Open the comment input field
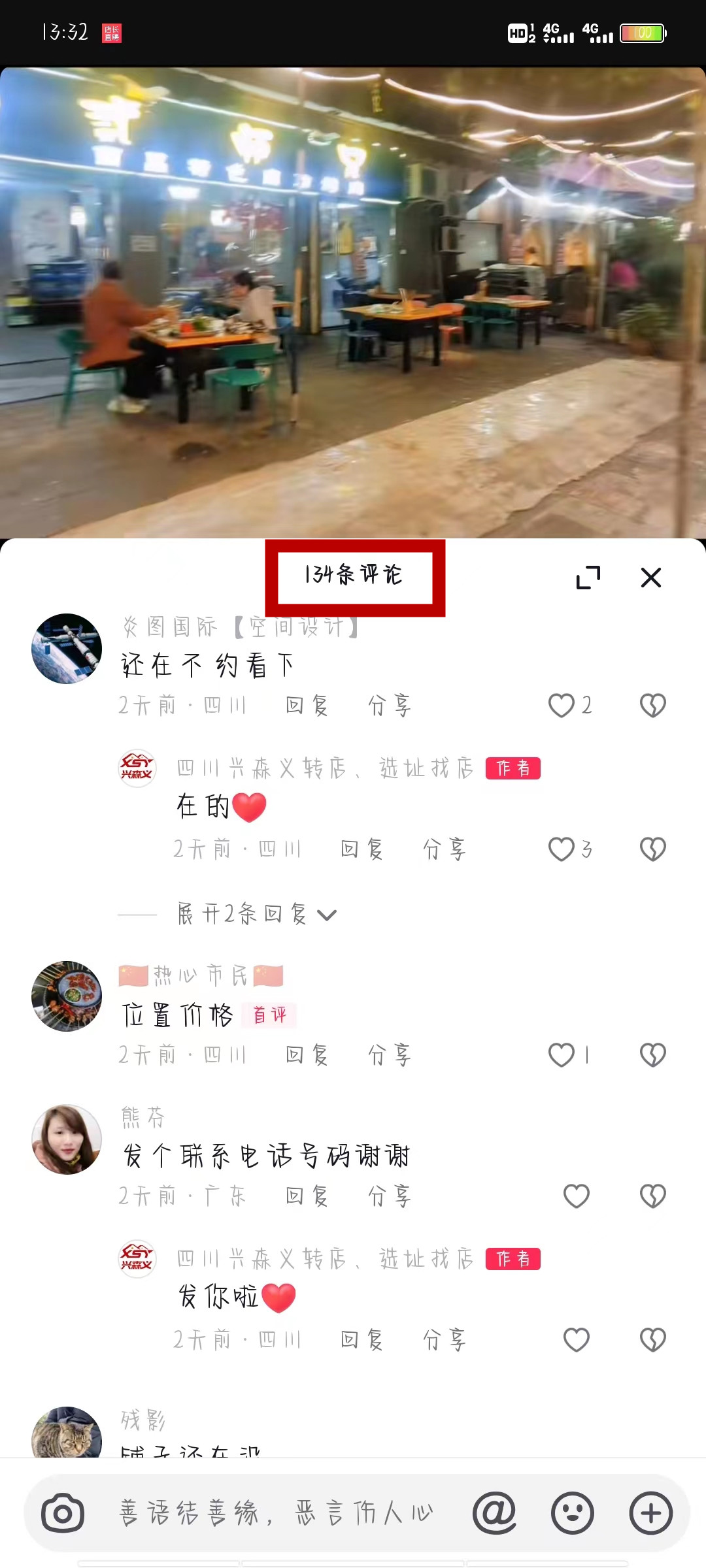Image resolution: width=706 pixels, height=1568 pixels. click(x=275, y=1513)
